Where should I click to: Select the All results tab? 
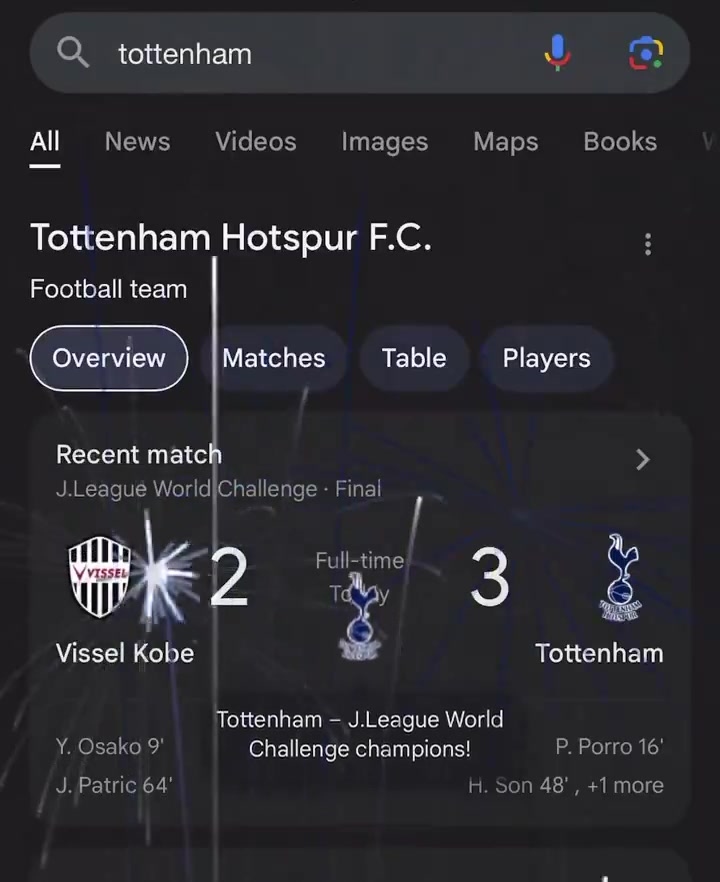(45, 142)
